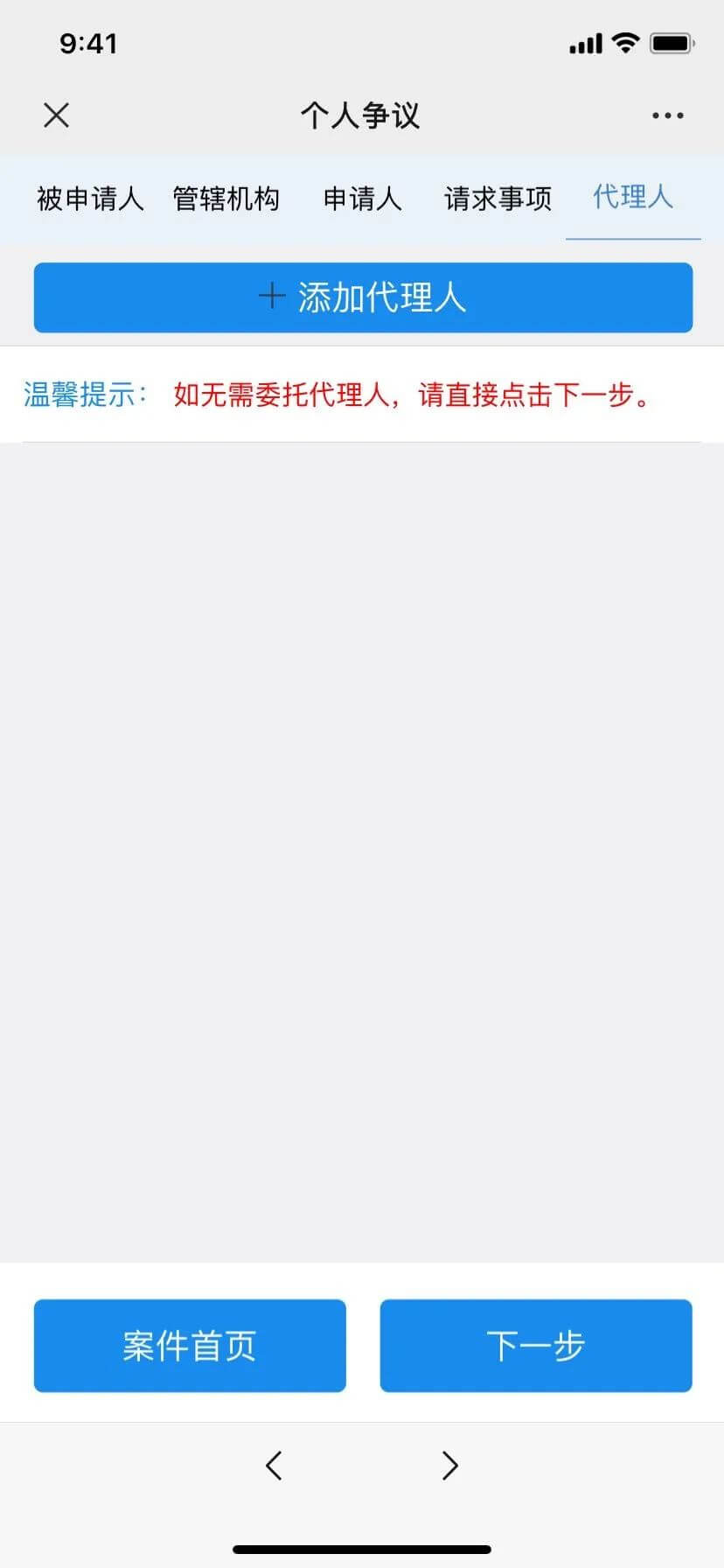Tap the 添加代理人 button
The height and width of the screenshot is (1568, 724).
coord(363,297)
